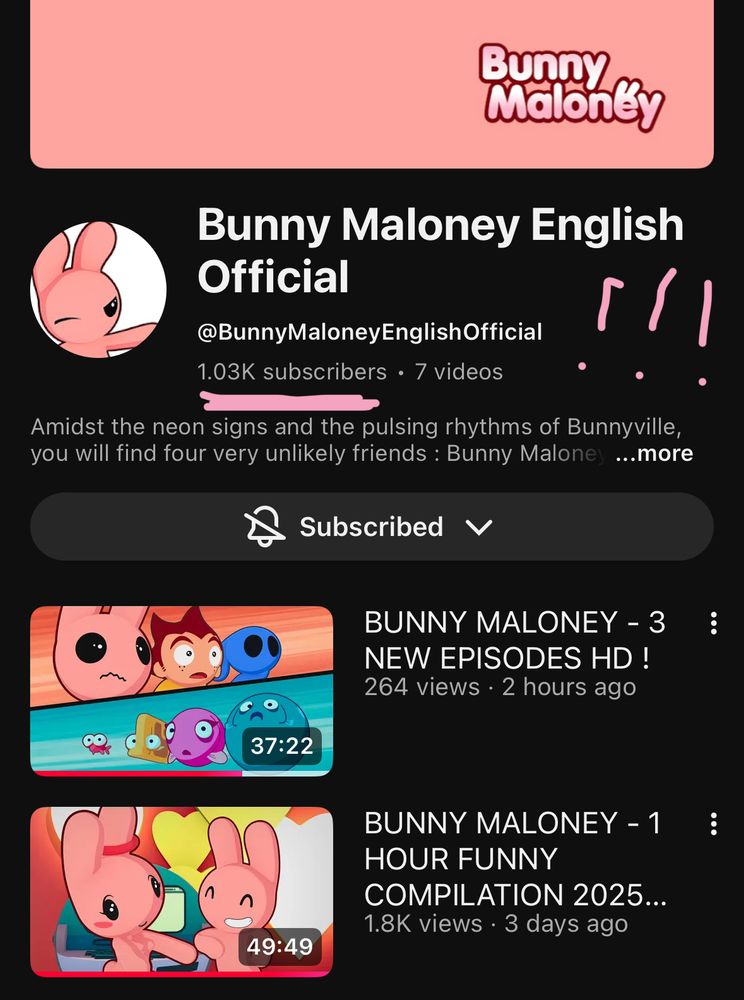Open options menu for 3 NEW EPISODES video
Viewport: 744px width, 1000px height.
pyautogui.click(x=713, y=624)
